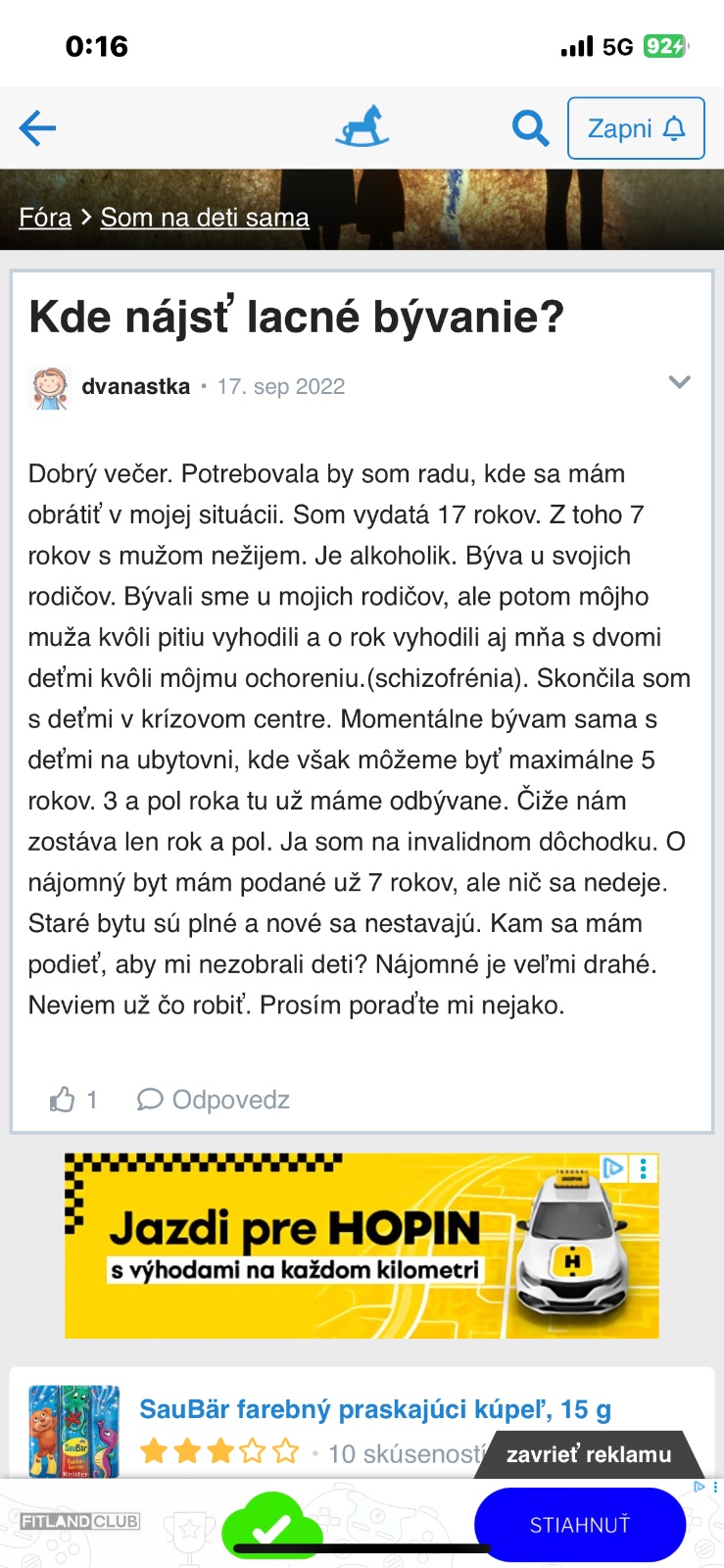Like the post with the thumbs-up
This screenshot has width=724, height=1568.
(x=64, y=1100)
